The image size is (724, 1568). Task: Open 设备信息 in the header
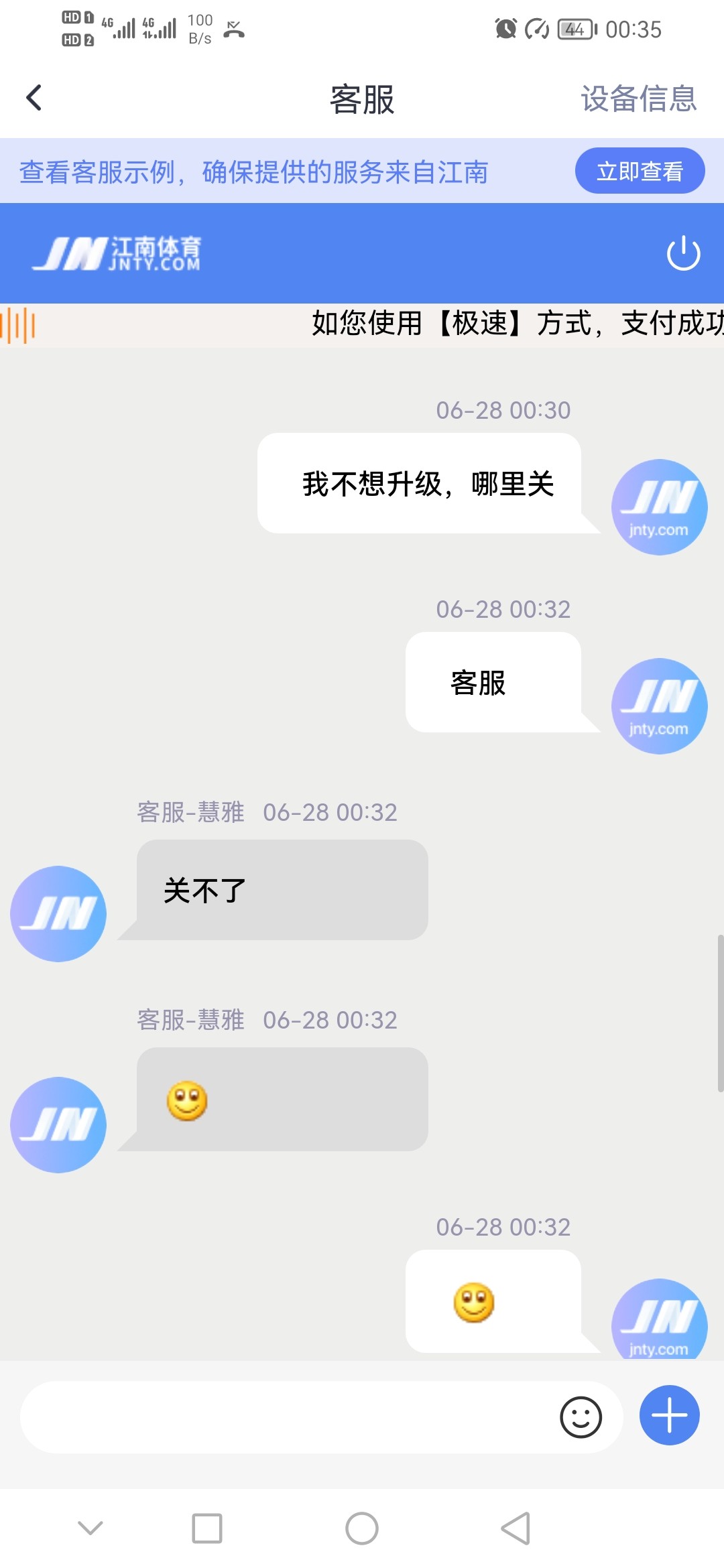(638, 99)
